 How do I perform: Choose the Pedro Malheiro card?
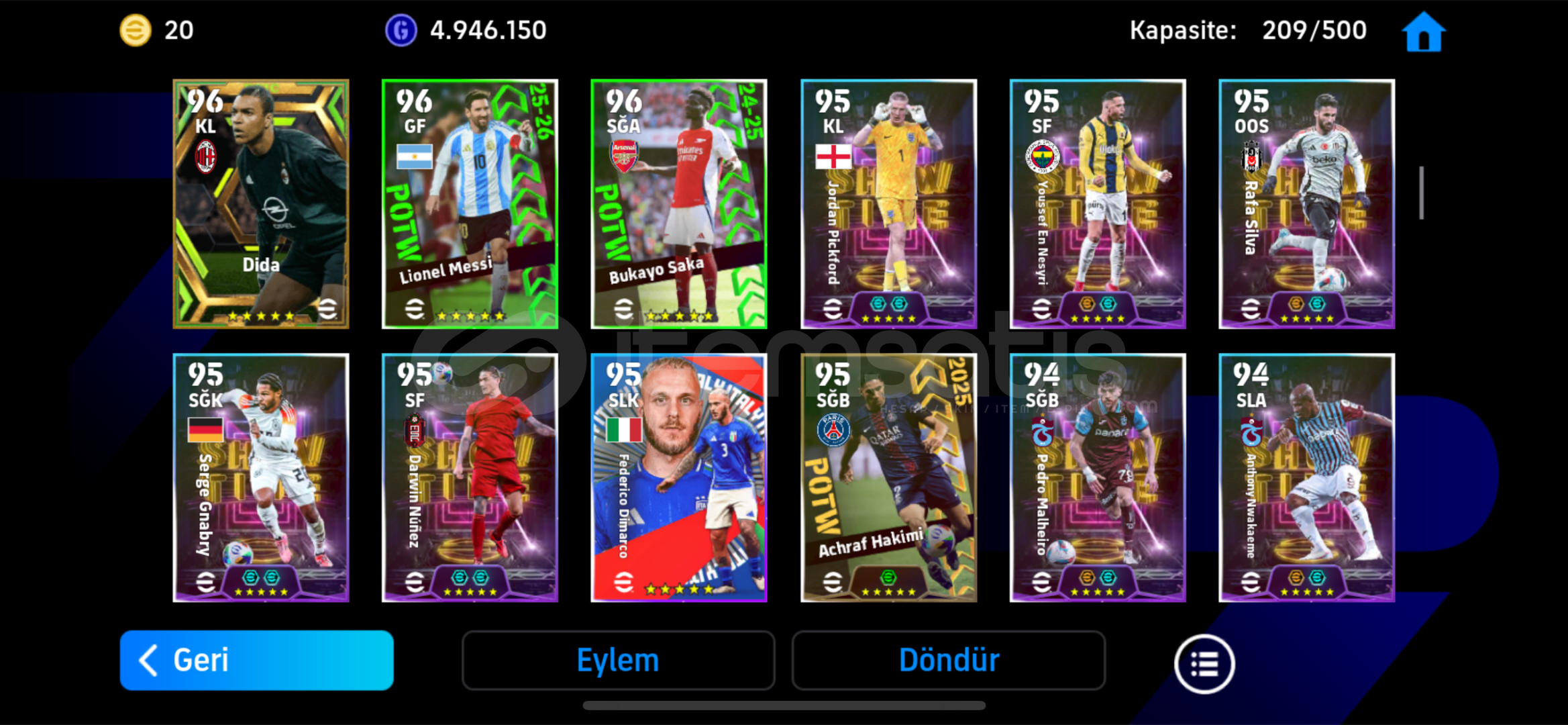tap(1097, 478)
